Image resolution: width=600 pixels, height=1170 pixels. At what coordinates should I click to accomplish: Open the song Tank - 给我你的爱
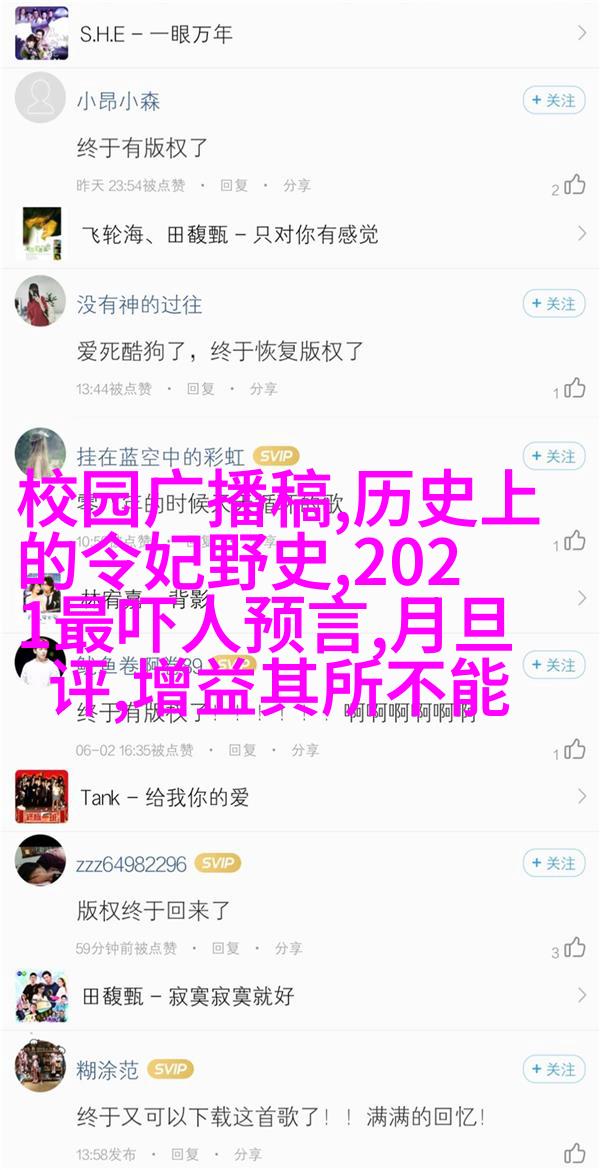click(300, 797)
